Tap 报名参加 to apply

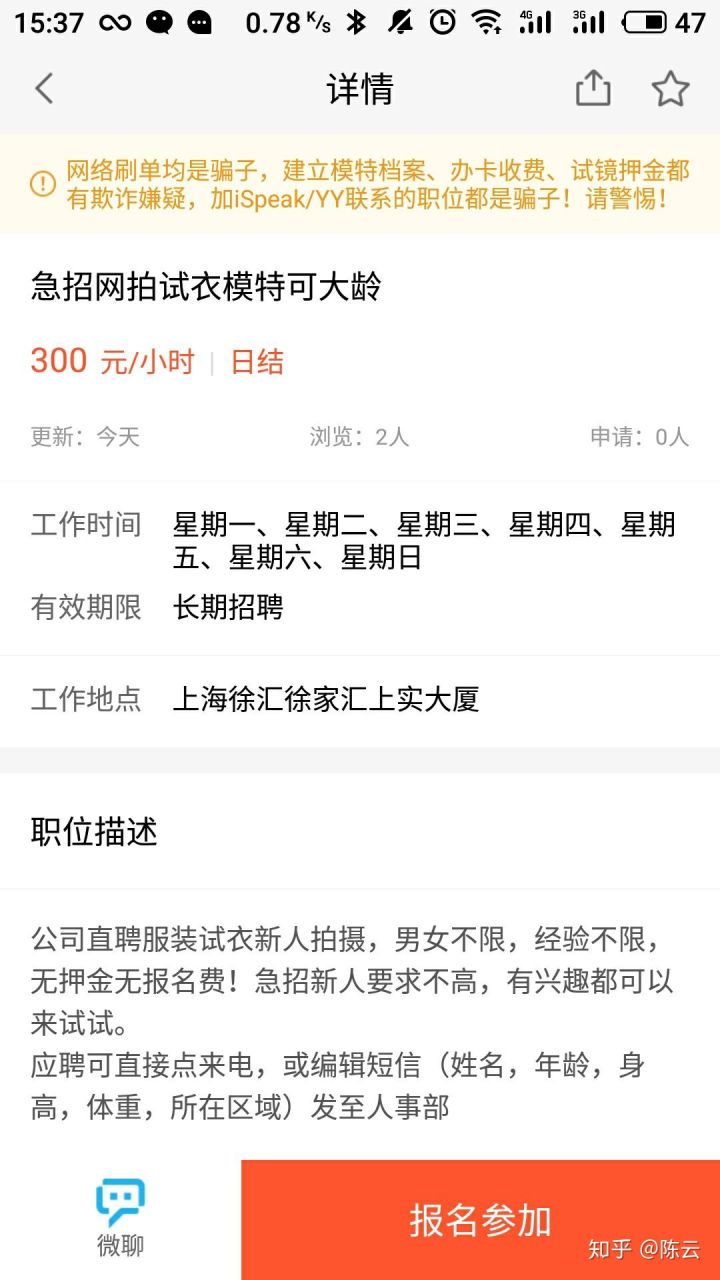pyautogui.click(x=480, y=1220)
